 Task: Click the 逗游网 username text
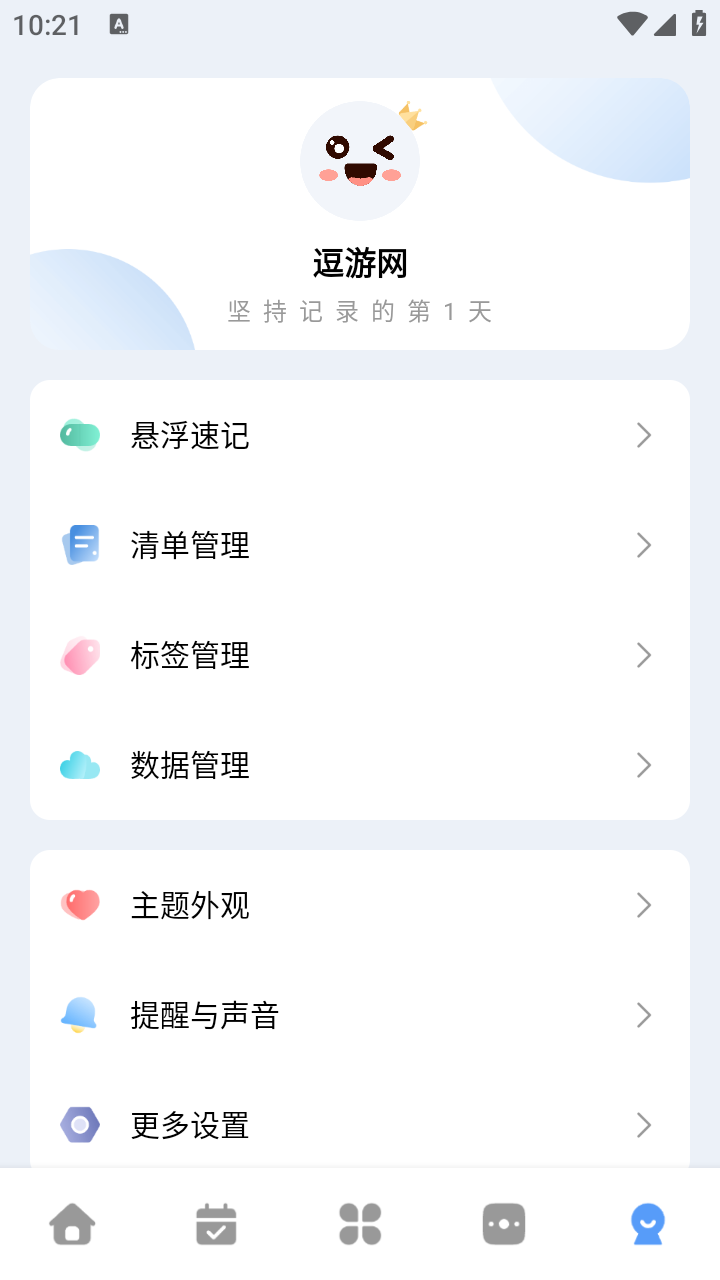tap(360, 263)
